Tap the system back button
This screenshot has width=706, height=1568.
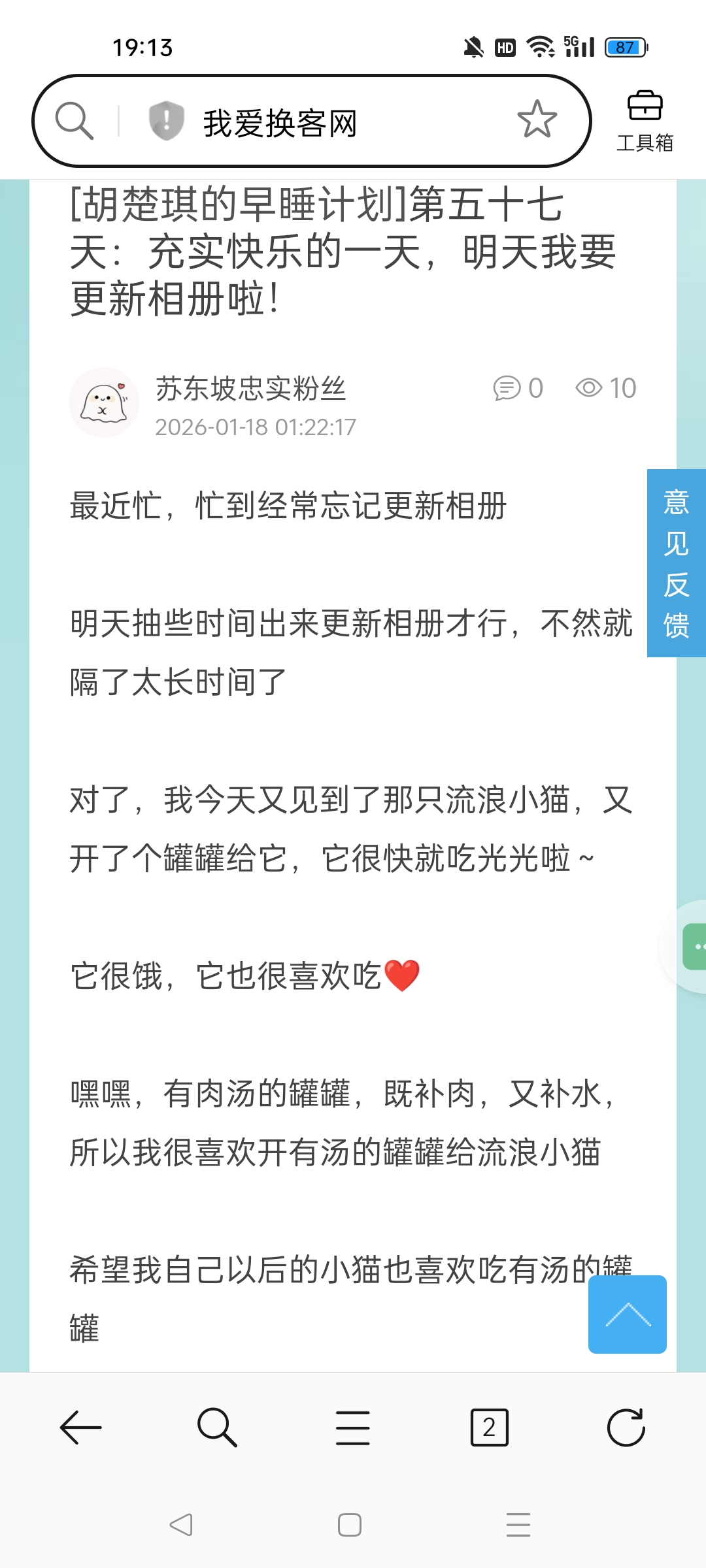(x=181, y=1525)
